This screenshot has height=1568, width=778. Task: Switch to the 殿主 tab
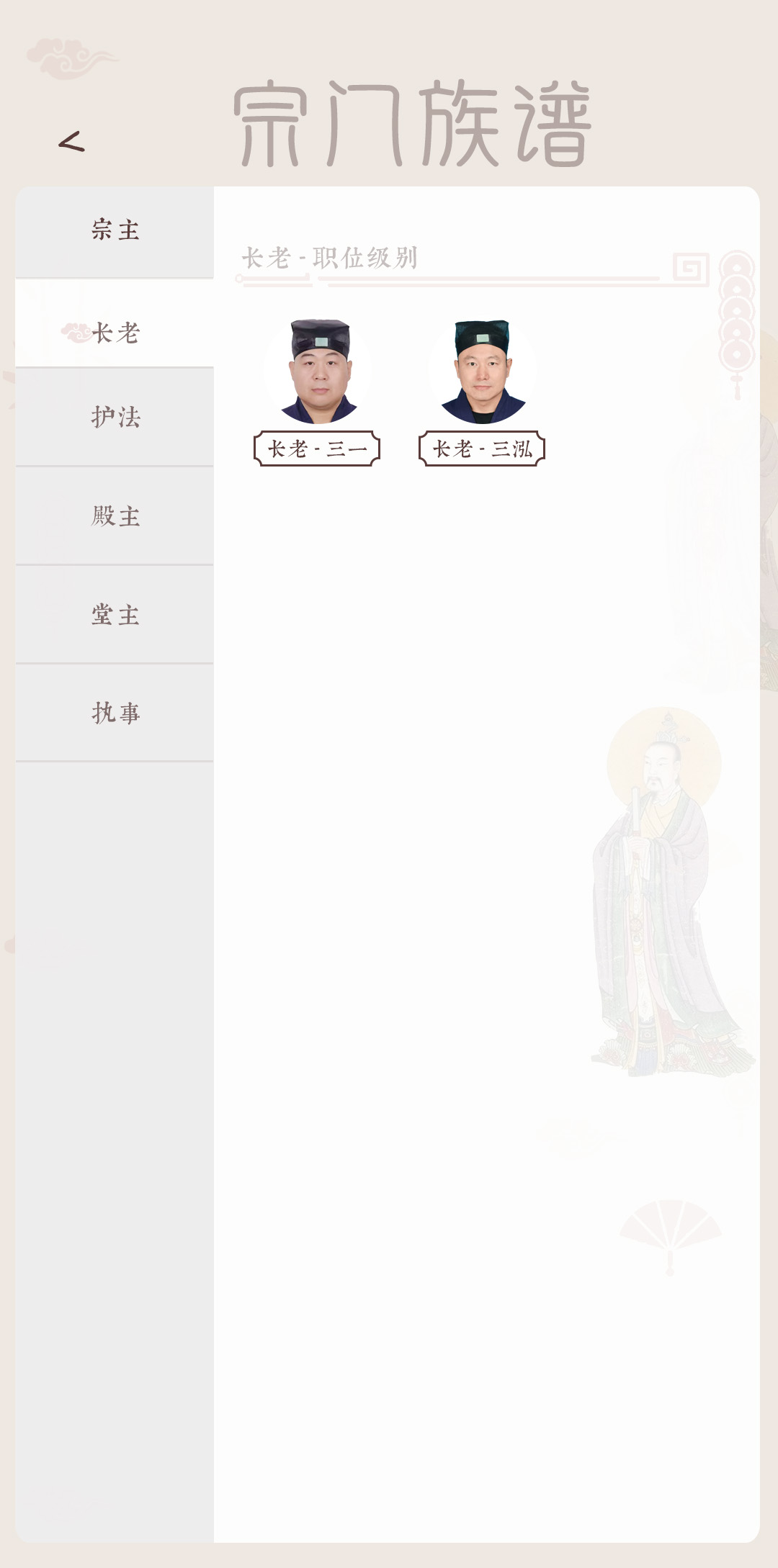[115, 515]
